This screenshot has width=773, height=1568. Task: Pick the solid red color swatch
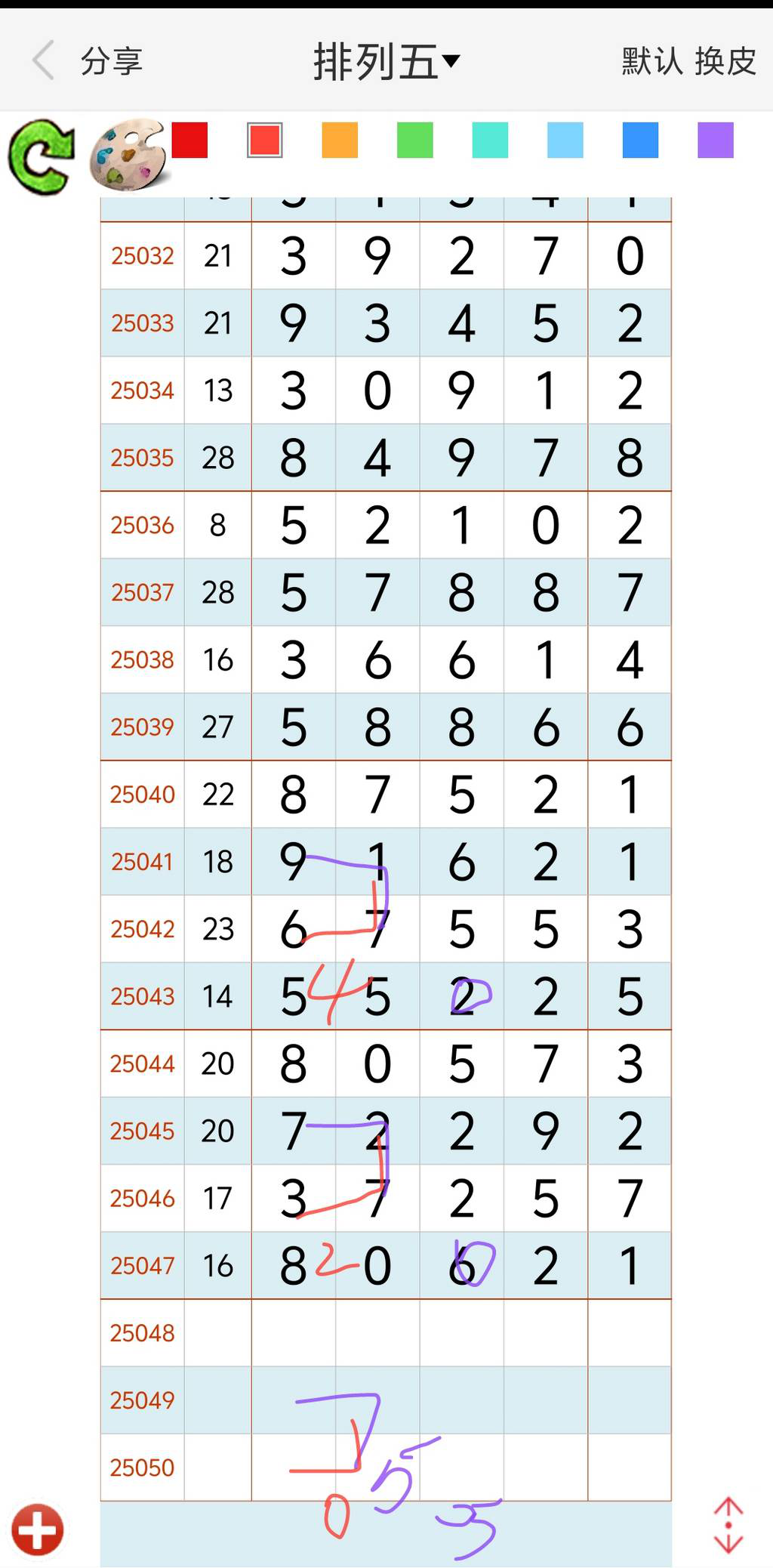(x=189, y=140)
